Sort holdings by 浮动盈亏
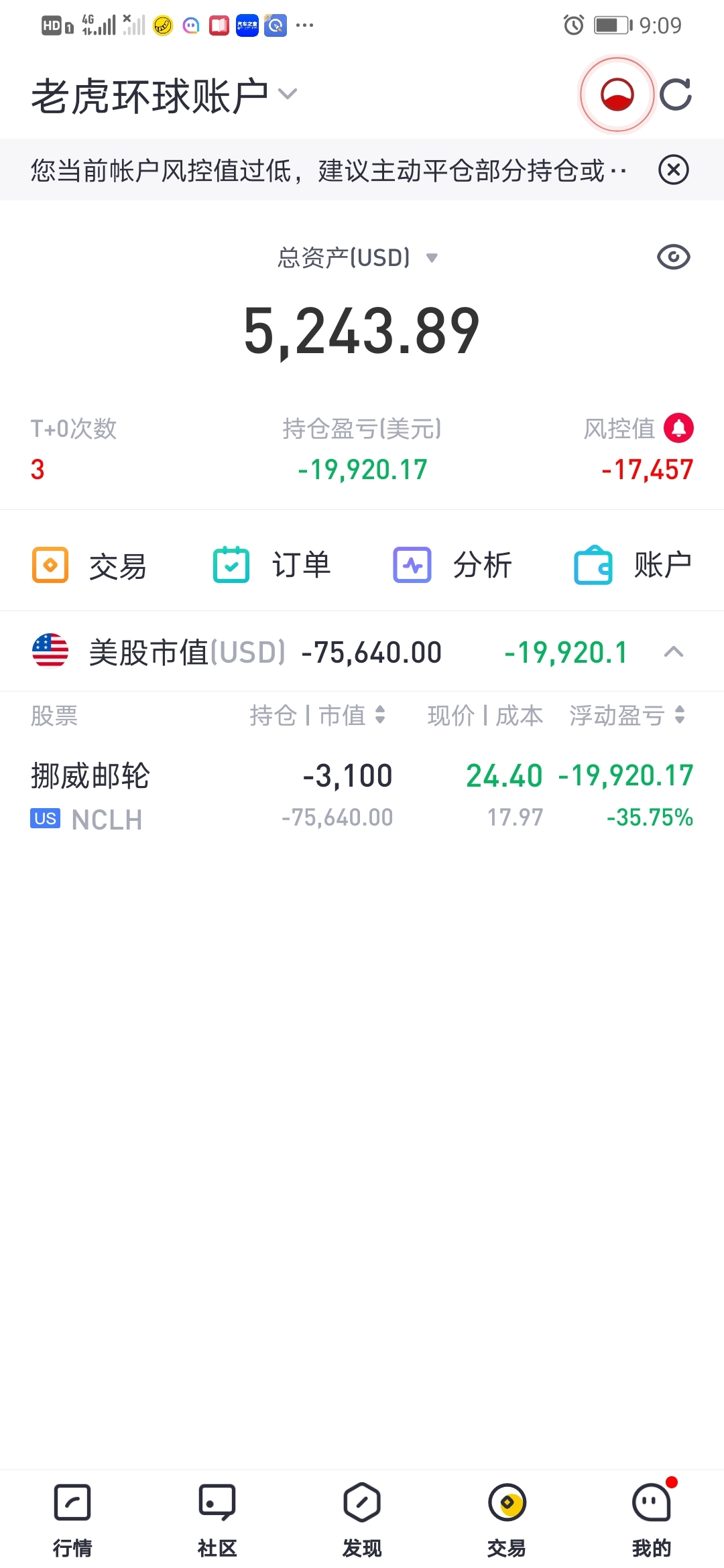 tap(627, 716)
